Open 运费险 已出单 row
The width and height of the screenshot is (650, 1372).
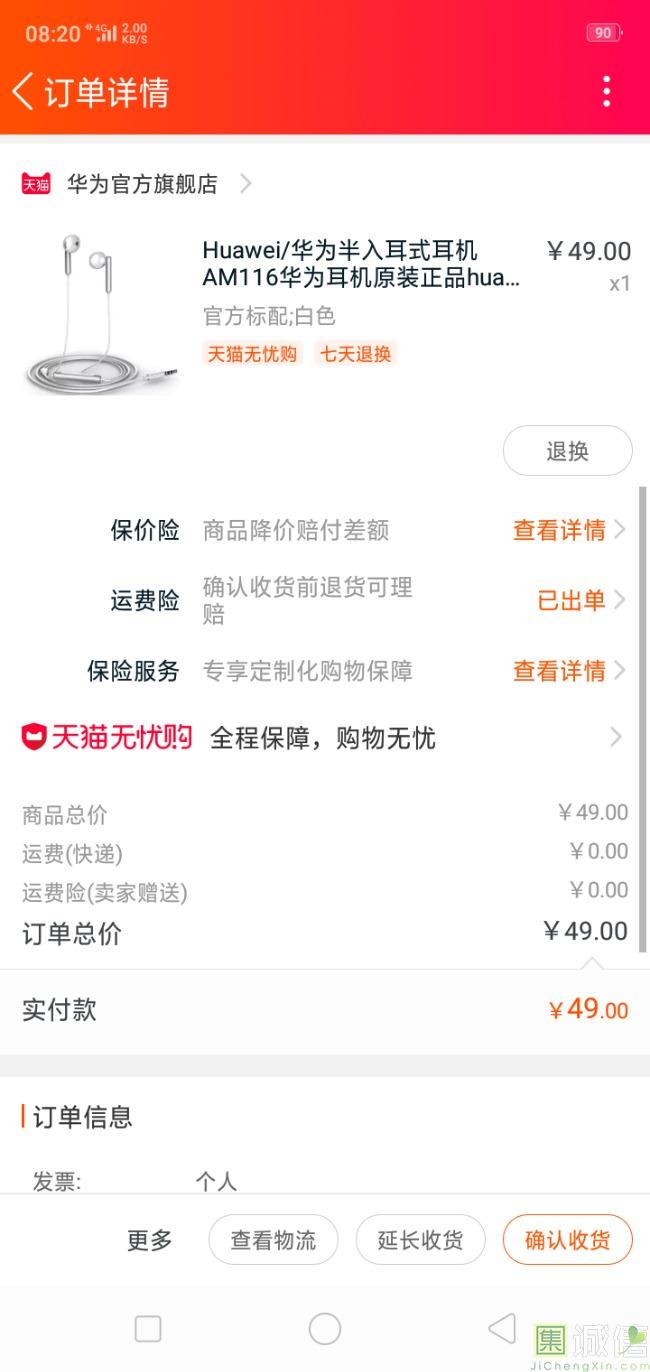pos(580,600)
